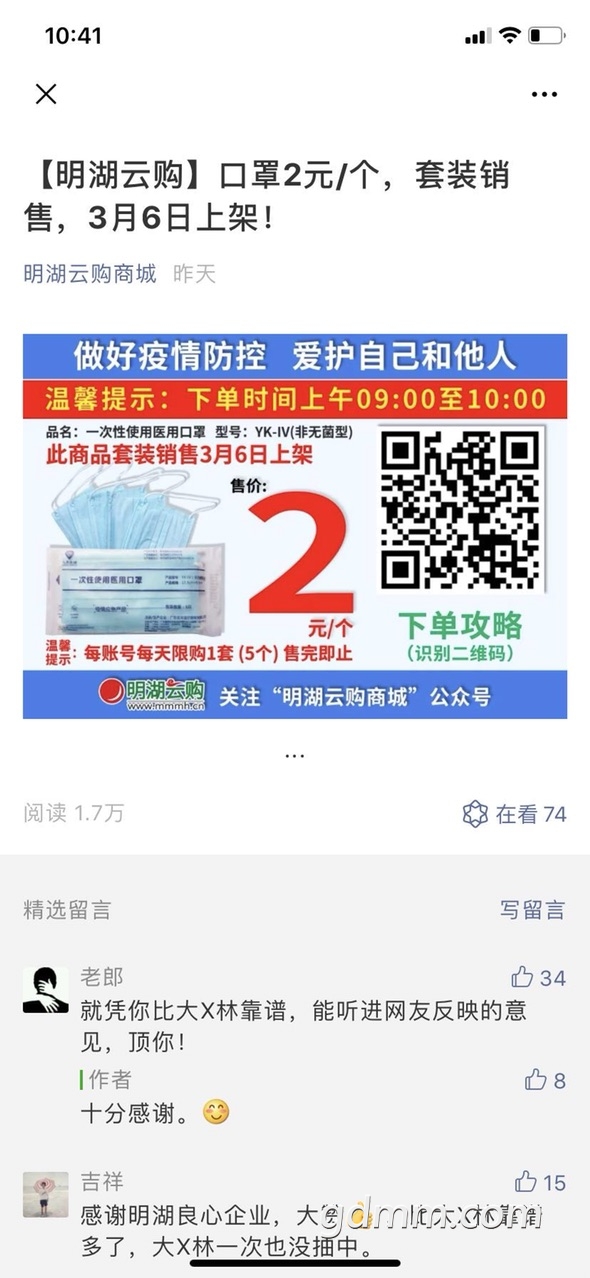Open the 明湖云购商城 account link
Viewport: 590px width, 1278px height.
click(90, 274)
